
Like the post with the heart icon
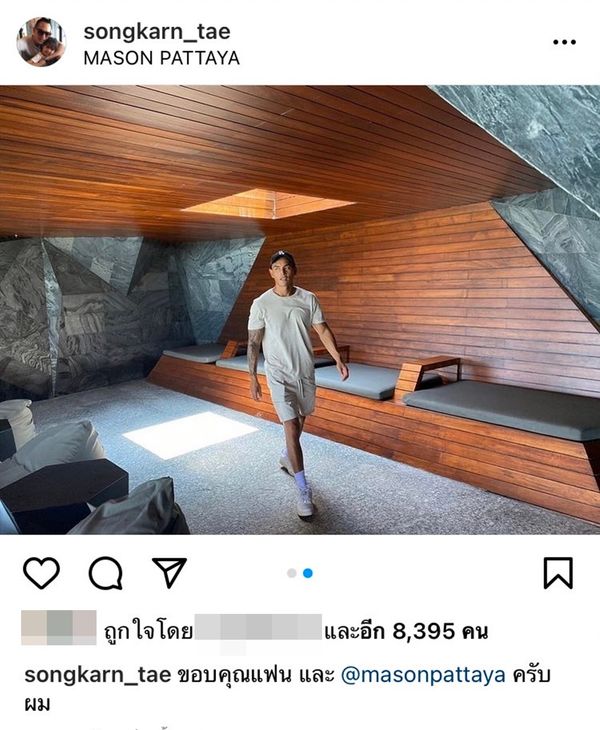point(41,572)
